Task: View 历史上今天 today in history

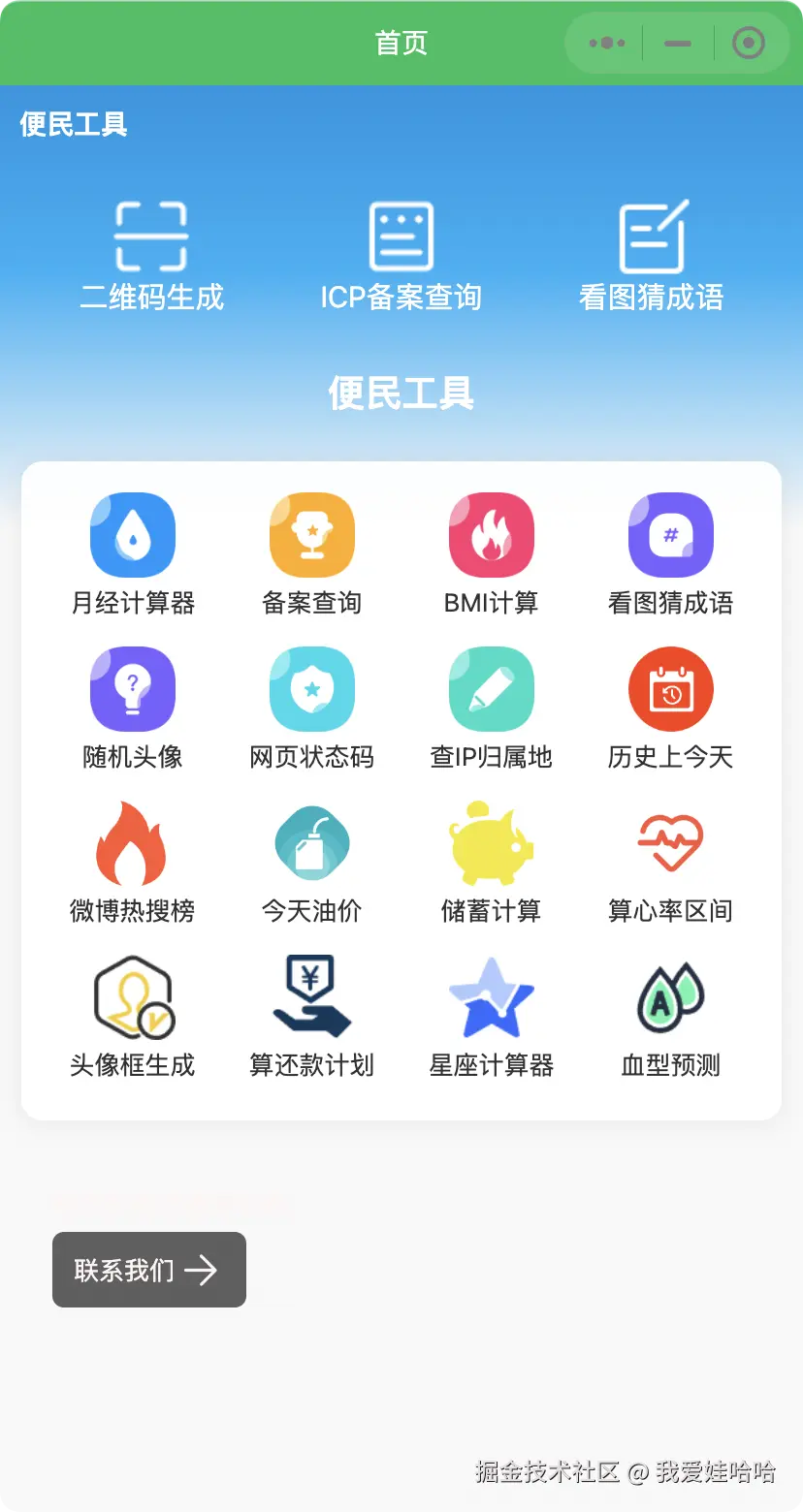Action: 670,708
